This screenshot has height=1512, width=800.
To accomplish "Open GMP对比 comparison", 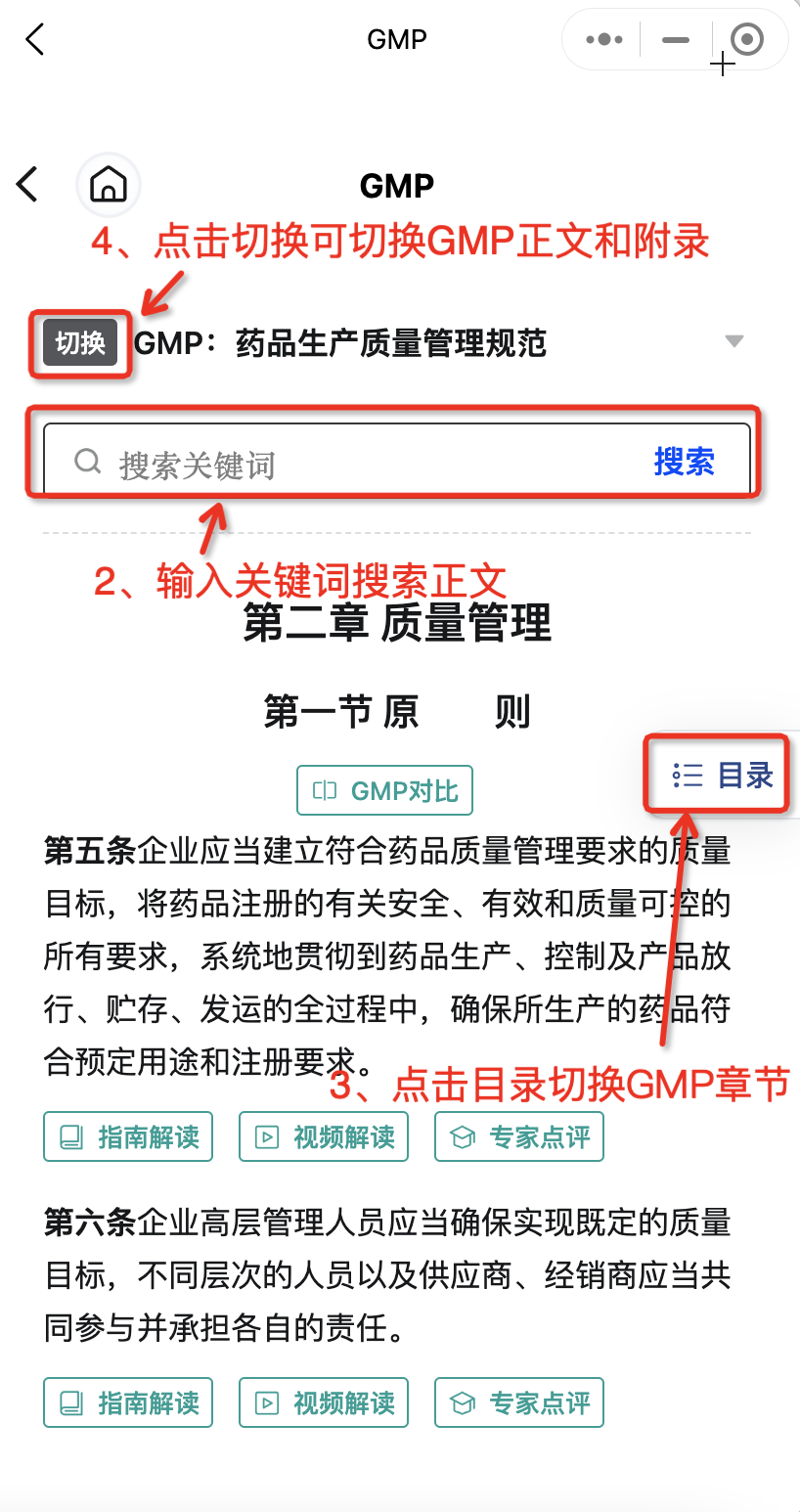I will tap(384, 790).
